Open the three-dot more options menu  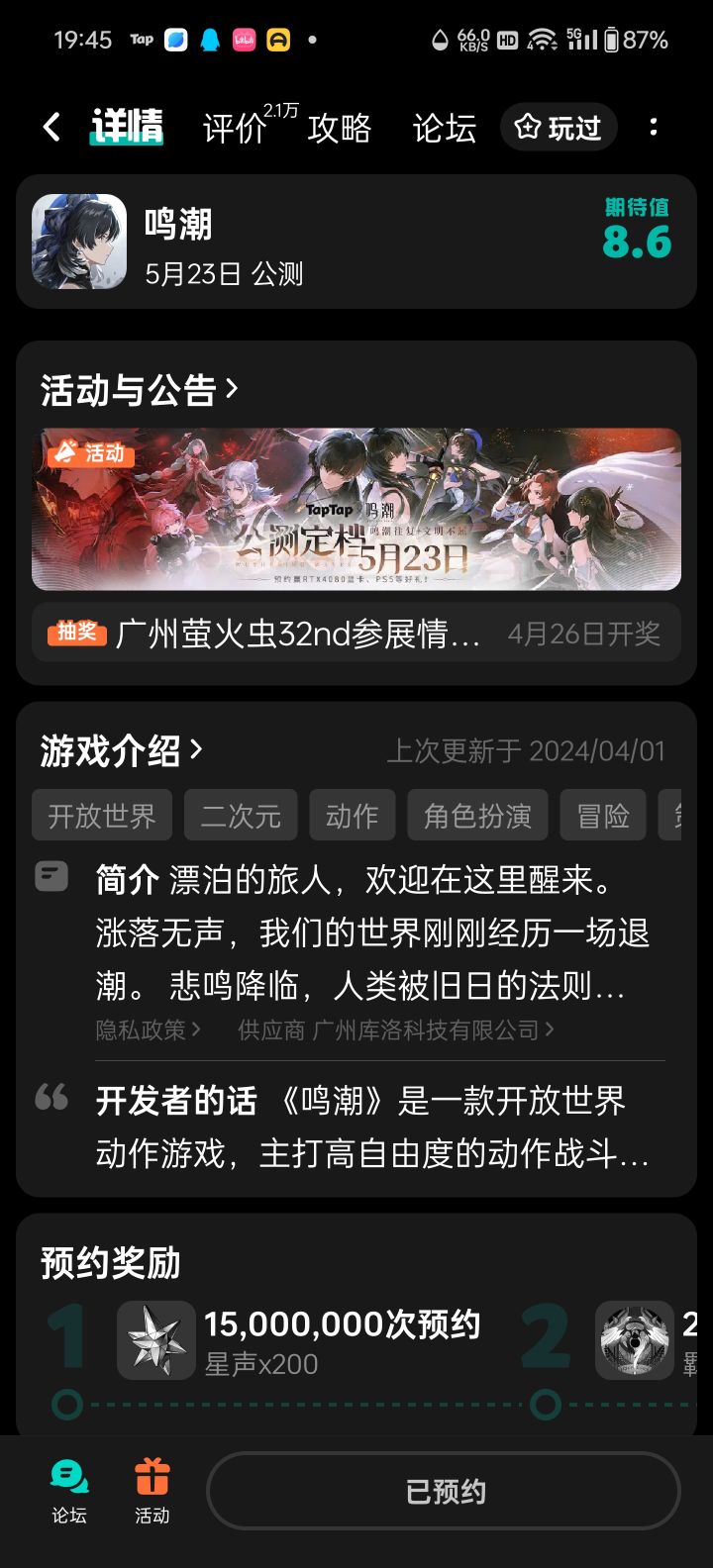tap(654, 128)
